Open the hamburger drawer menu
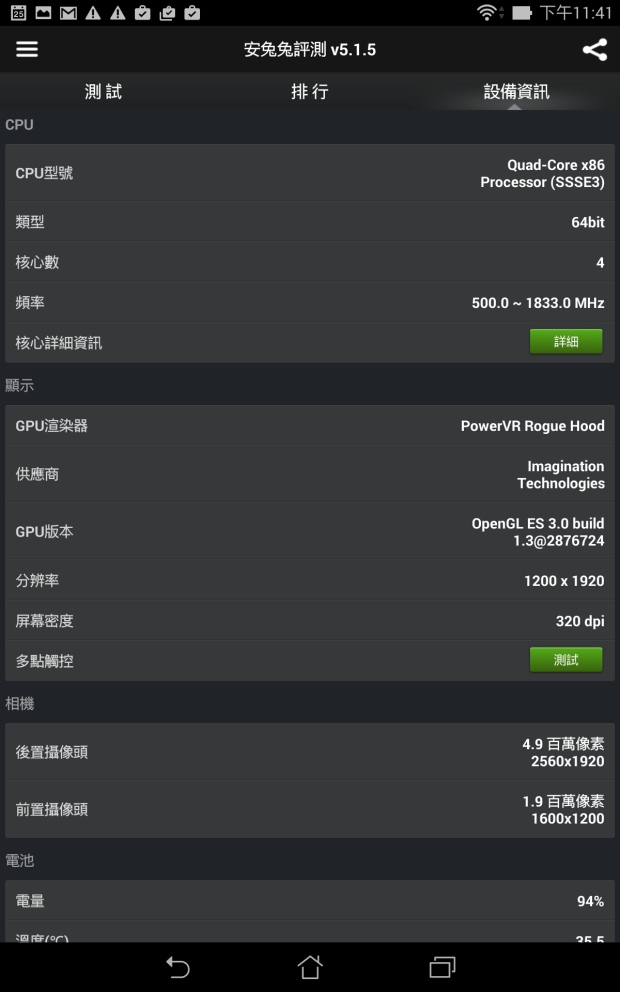The height and width of the screenshot is (992, 620). pos(27,49)
